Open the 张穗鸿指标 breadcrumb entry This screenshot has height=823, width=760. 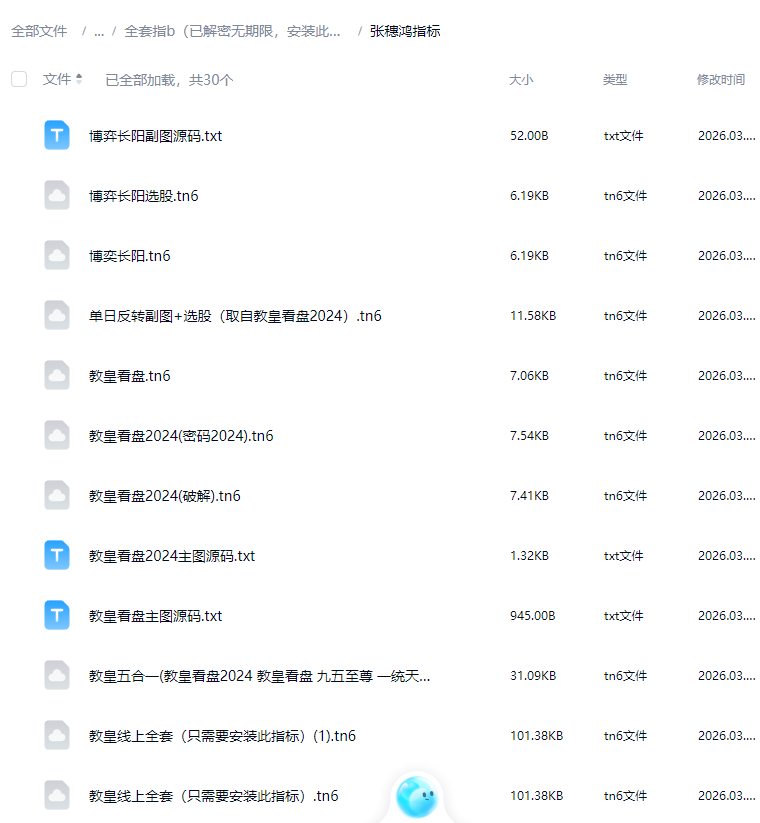click(406, 32)
